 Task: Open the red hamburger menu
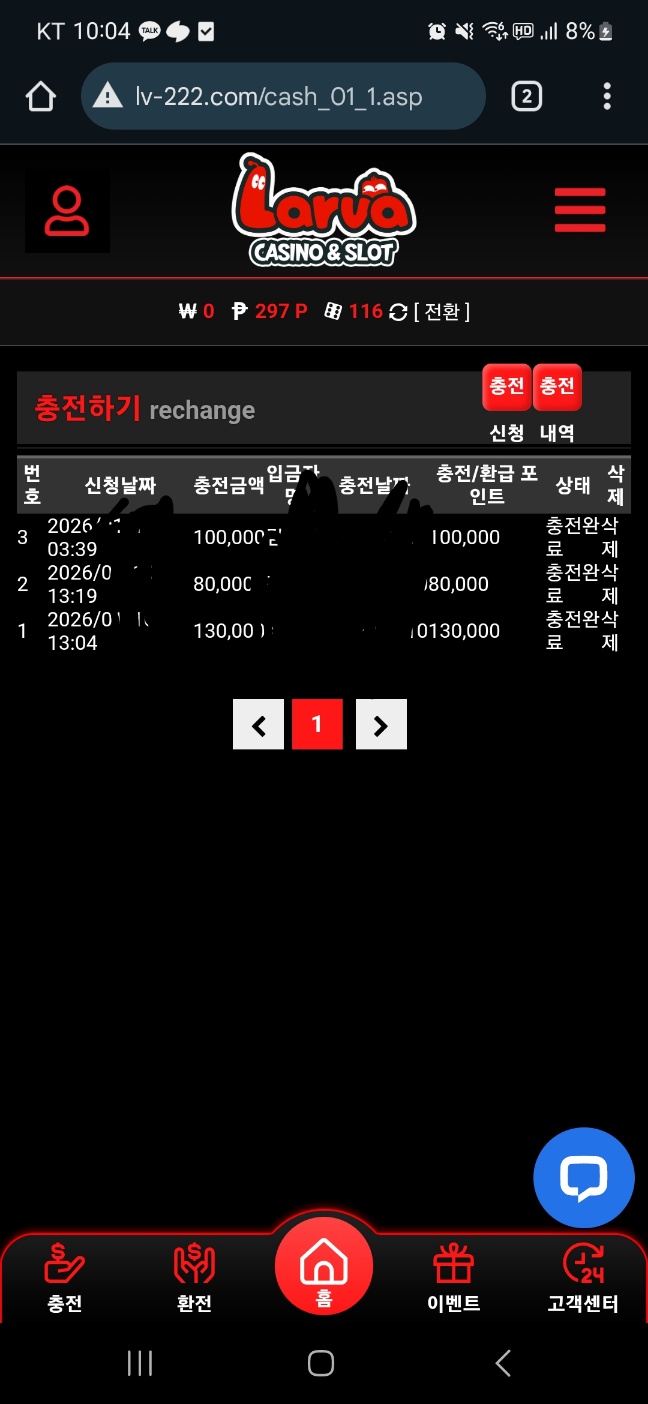pos(580,210)
